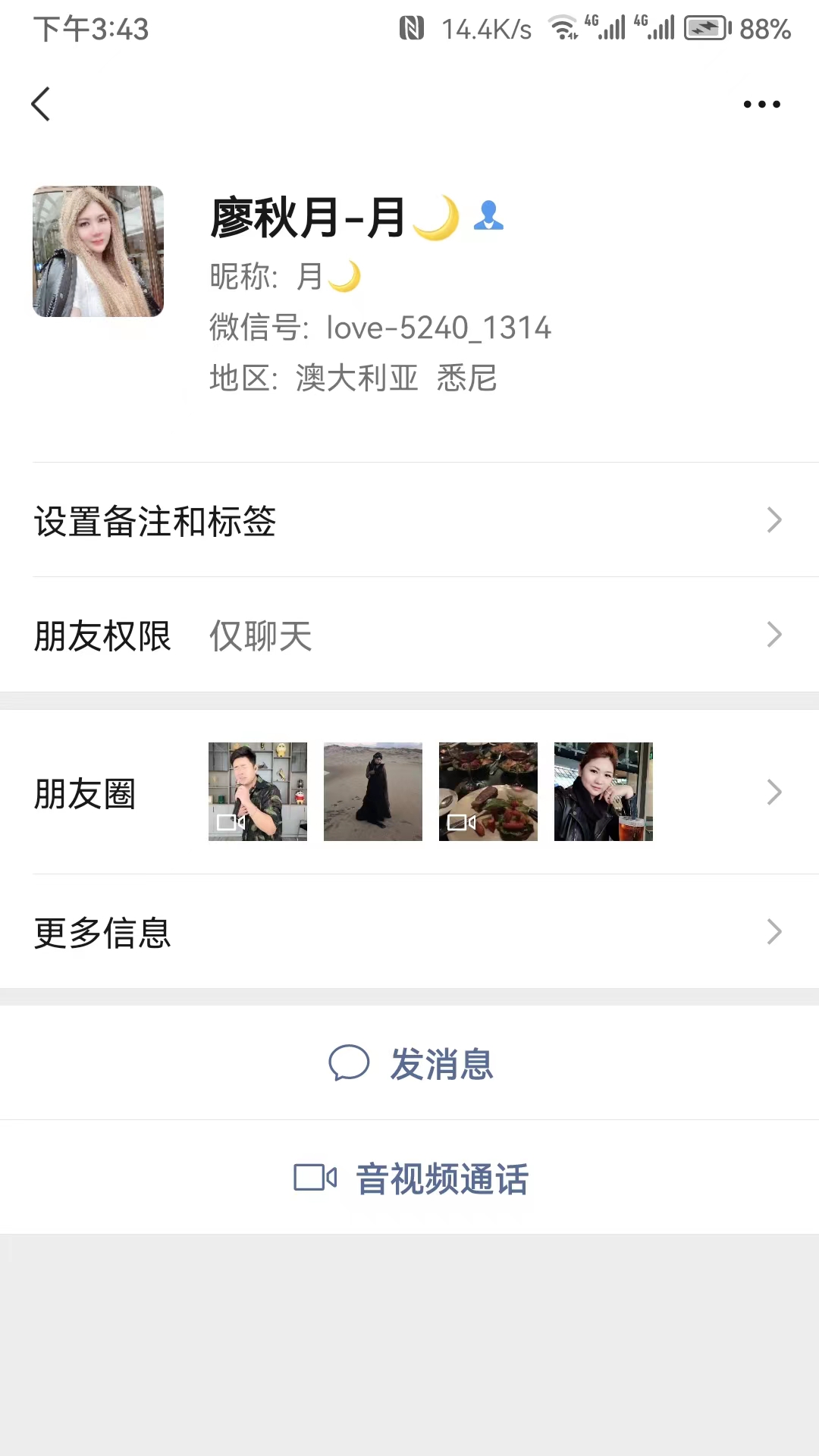Image resolution: width=819 pixels, height=1456 pixels.
Task: Start 音视频通话 voice or video call
Action: point(411,1178)
